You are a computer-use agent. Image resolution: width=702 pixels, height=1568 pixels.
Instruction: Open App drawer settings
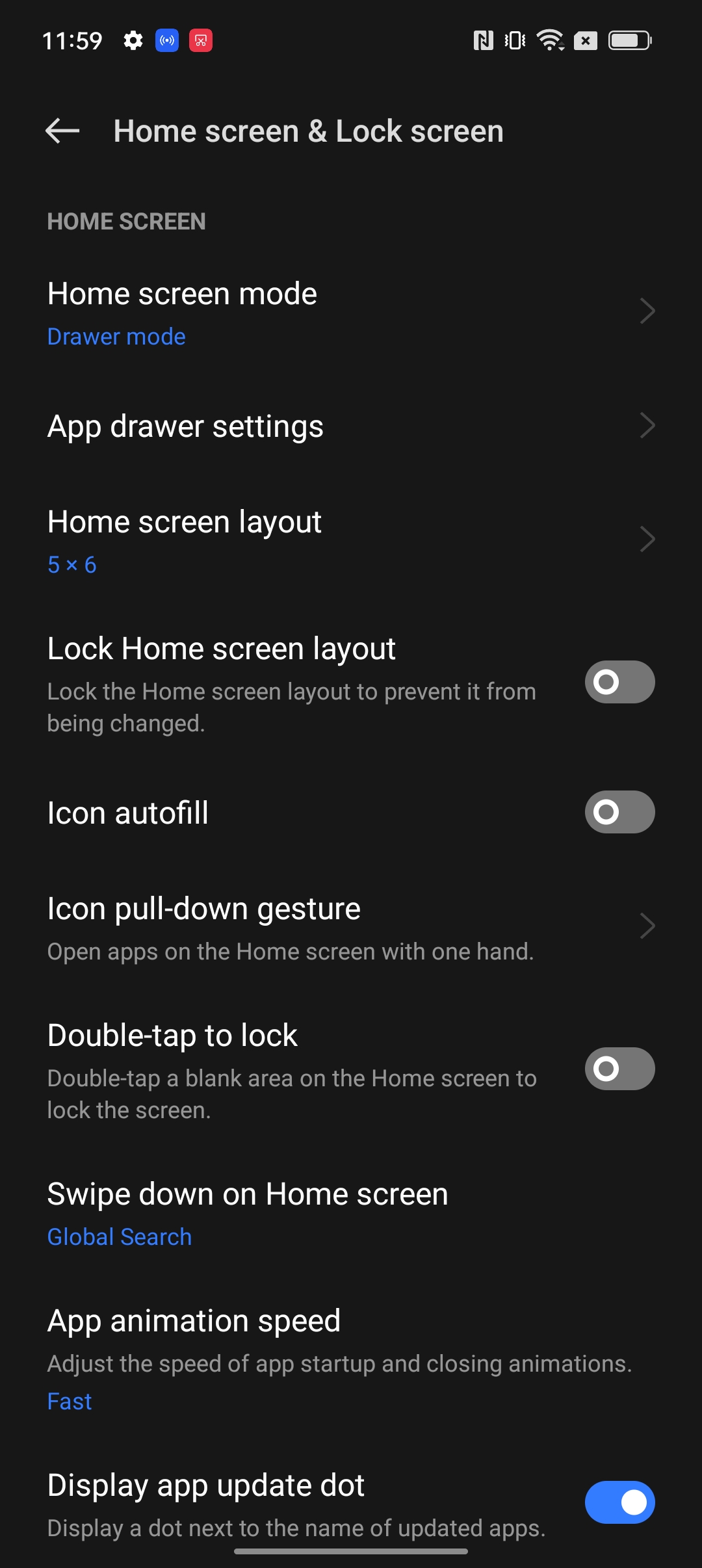point(351,426)
